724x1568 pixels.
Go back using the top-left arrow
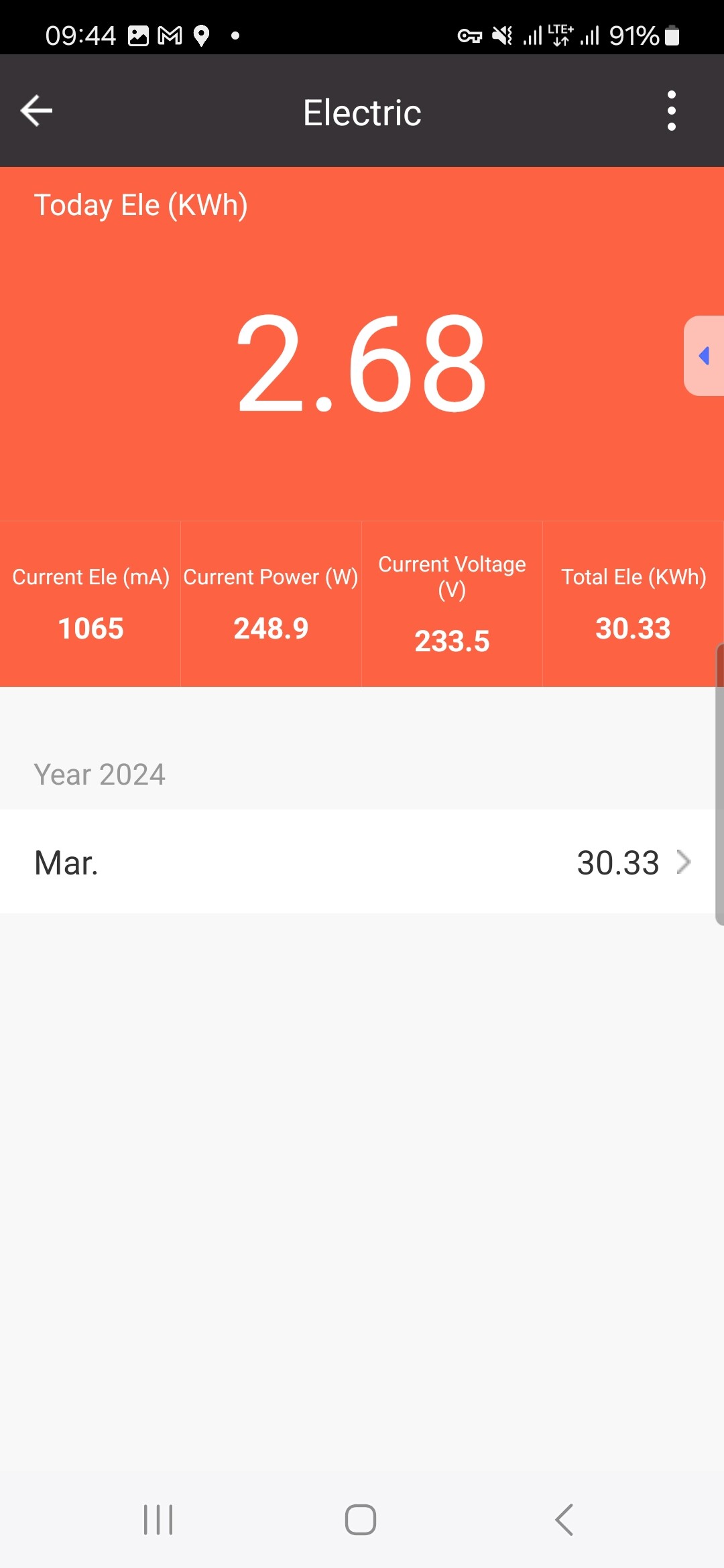[x=37, y=111]
